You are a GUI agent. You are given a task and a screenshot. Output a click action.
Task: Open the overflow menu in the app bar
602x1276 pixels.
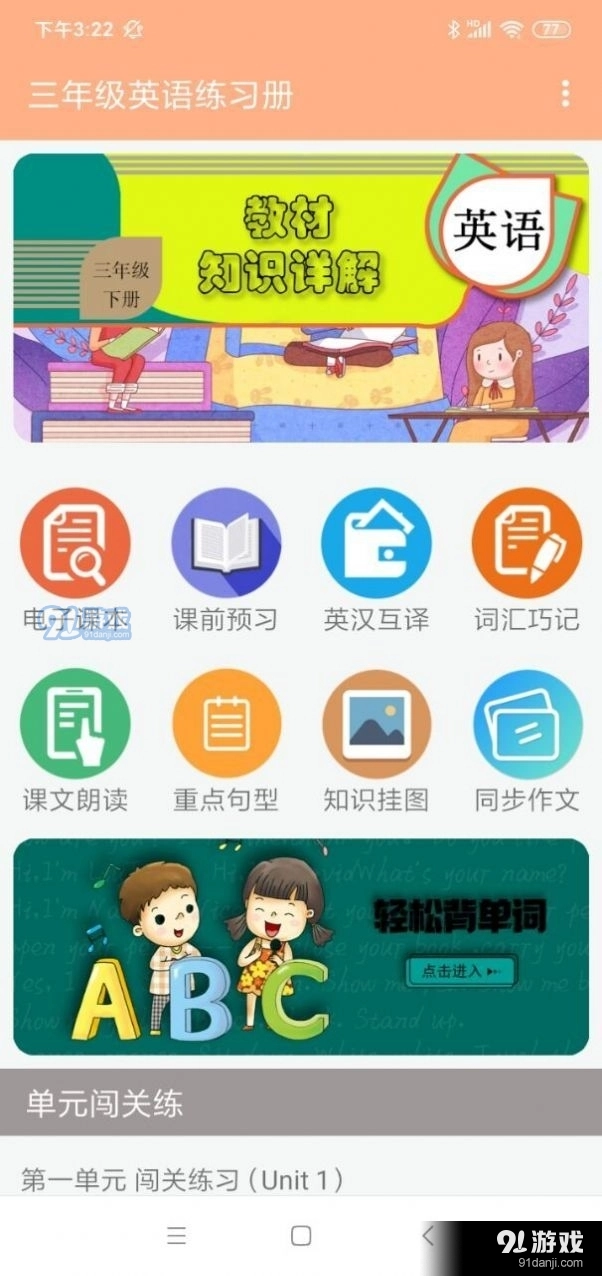566,94
